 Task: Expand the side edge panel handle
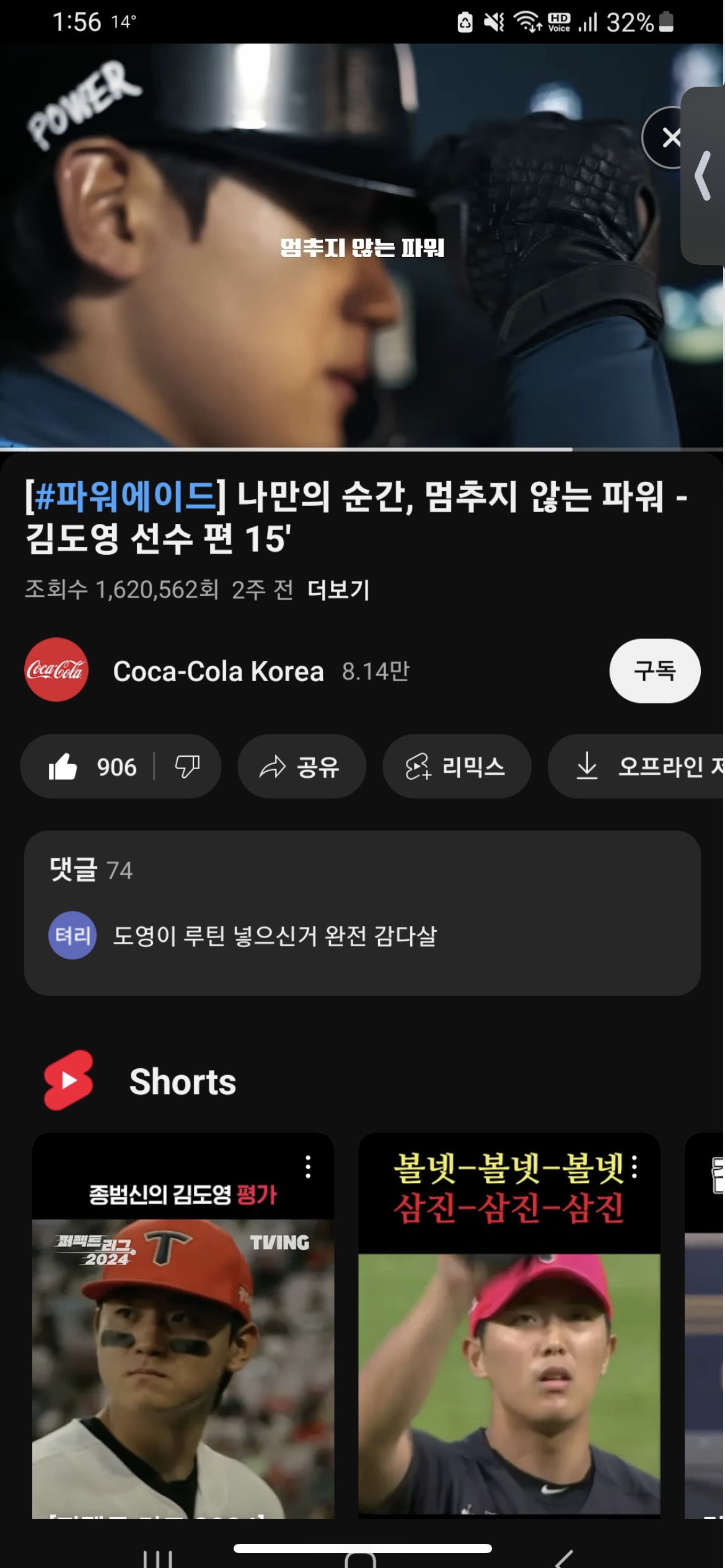pos(704,176)
